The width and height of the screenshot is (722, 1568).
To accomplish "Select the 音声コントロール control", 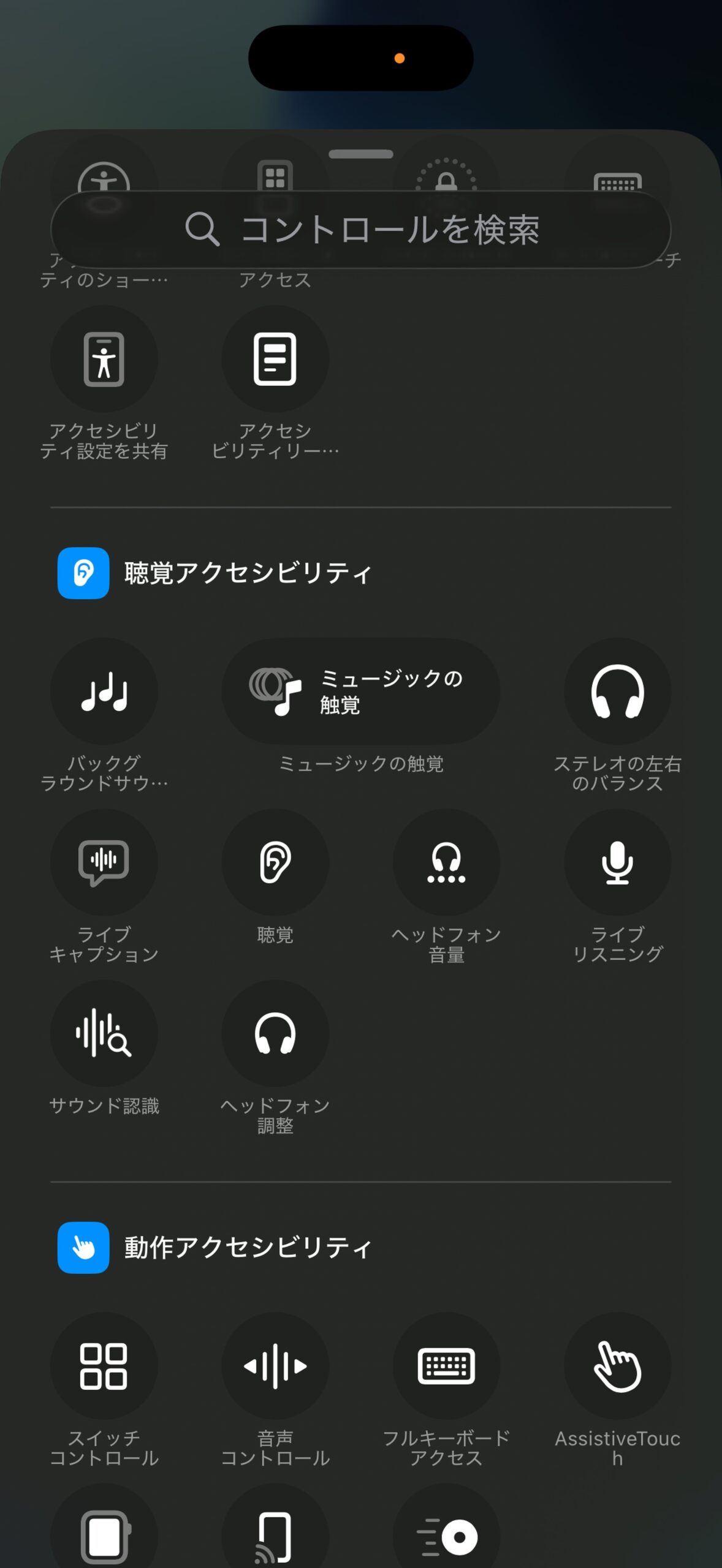I will (x=275, y=1366).
